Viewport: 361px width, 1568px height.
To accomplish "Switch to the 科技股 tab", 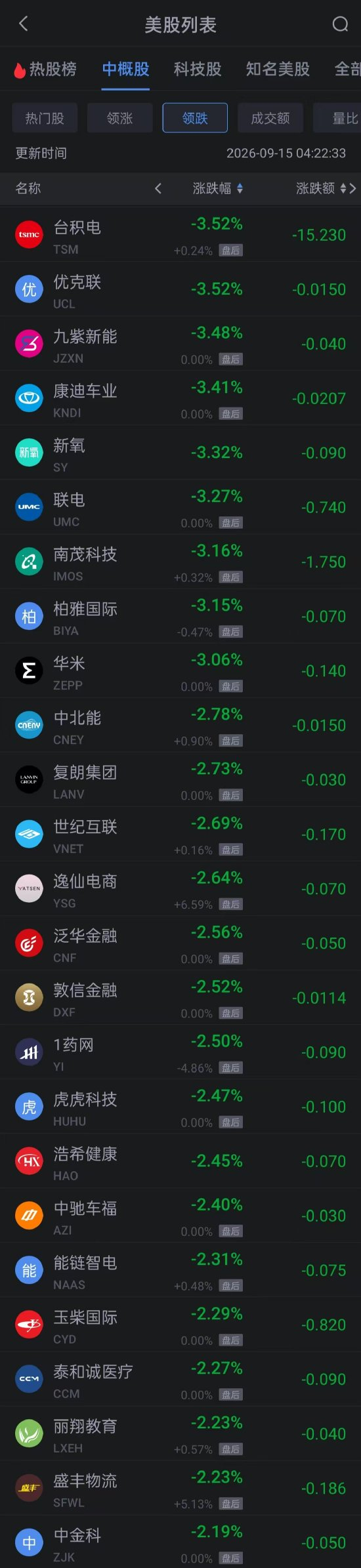I will tap(198, 69).
